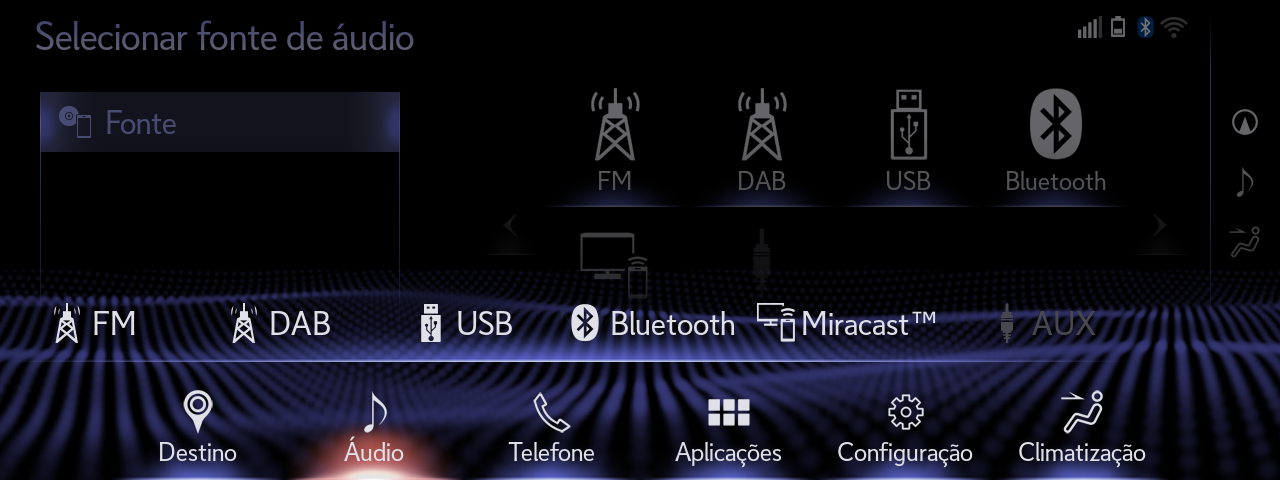This screenshot has height=480, width=1280.
Task: Switch the audio source to USB
Action: click(466, 324)
